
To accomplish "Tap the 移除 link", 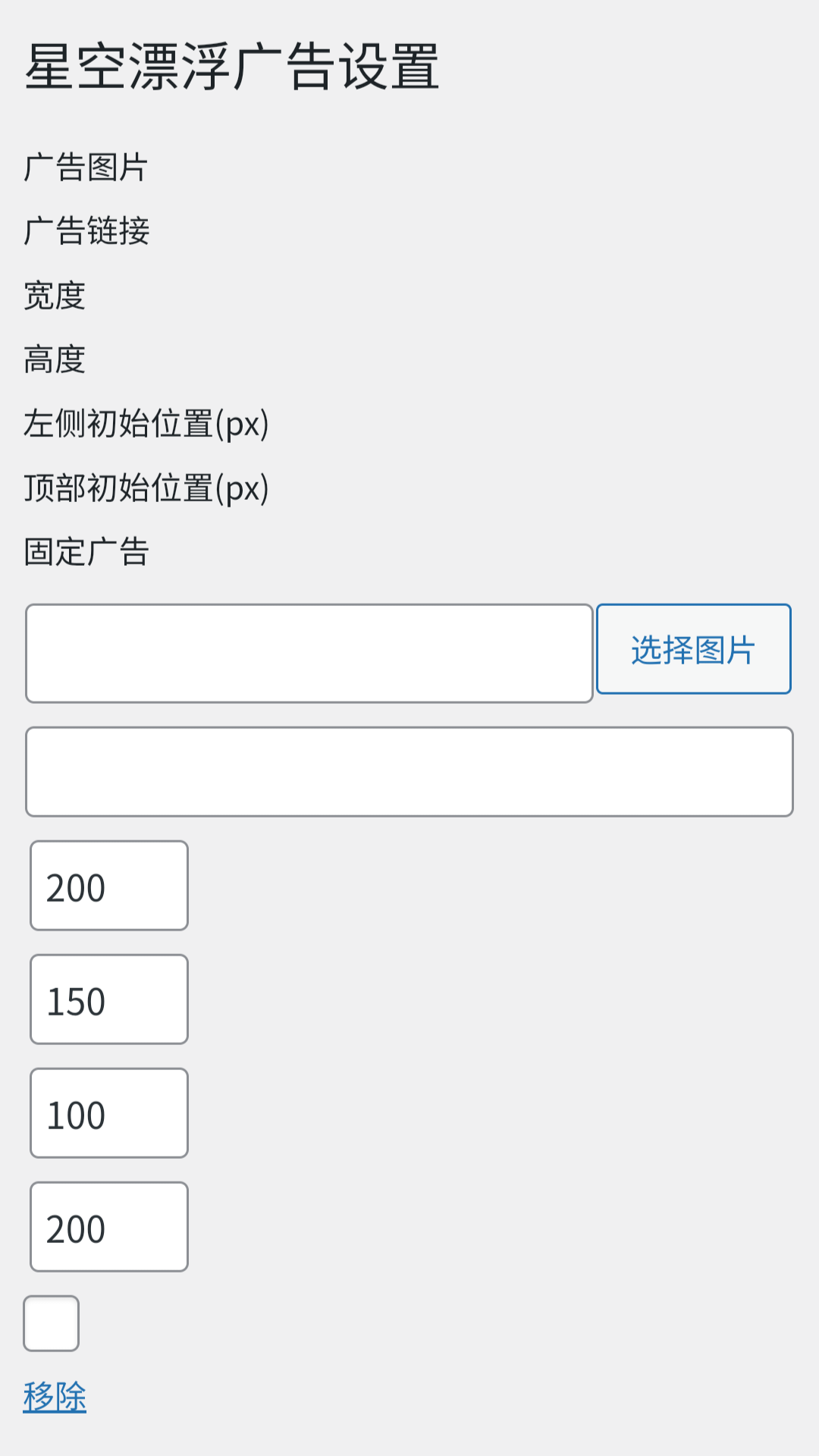I will 55,1396.
